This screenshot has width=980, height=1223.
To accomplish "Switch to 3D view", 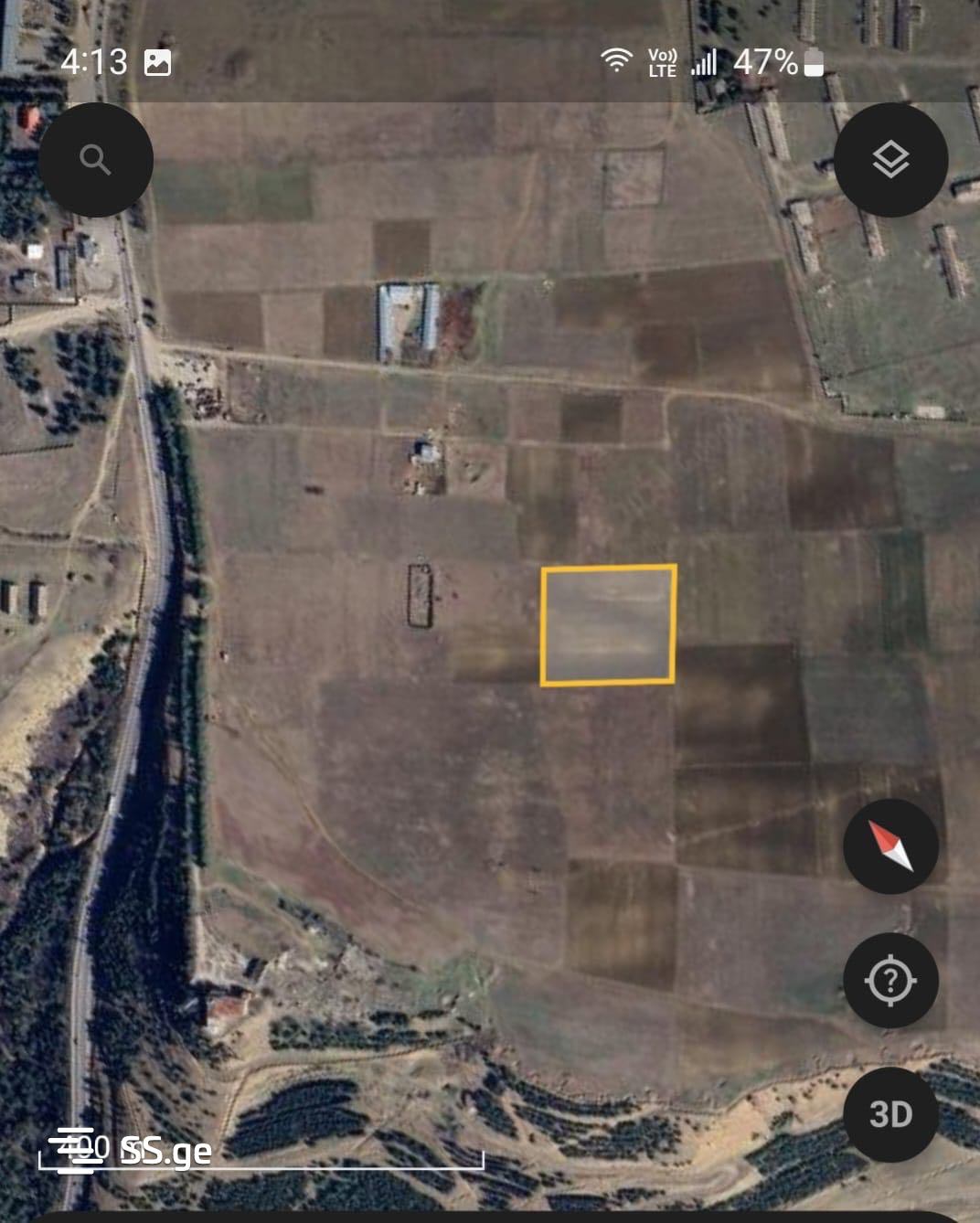I will [x=890, y=1114].
